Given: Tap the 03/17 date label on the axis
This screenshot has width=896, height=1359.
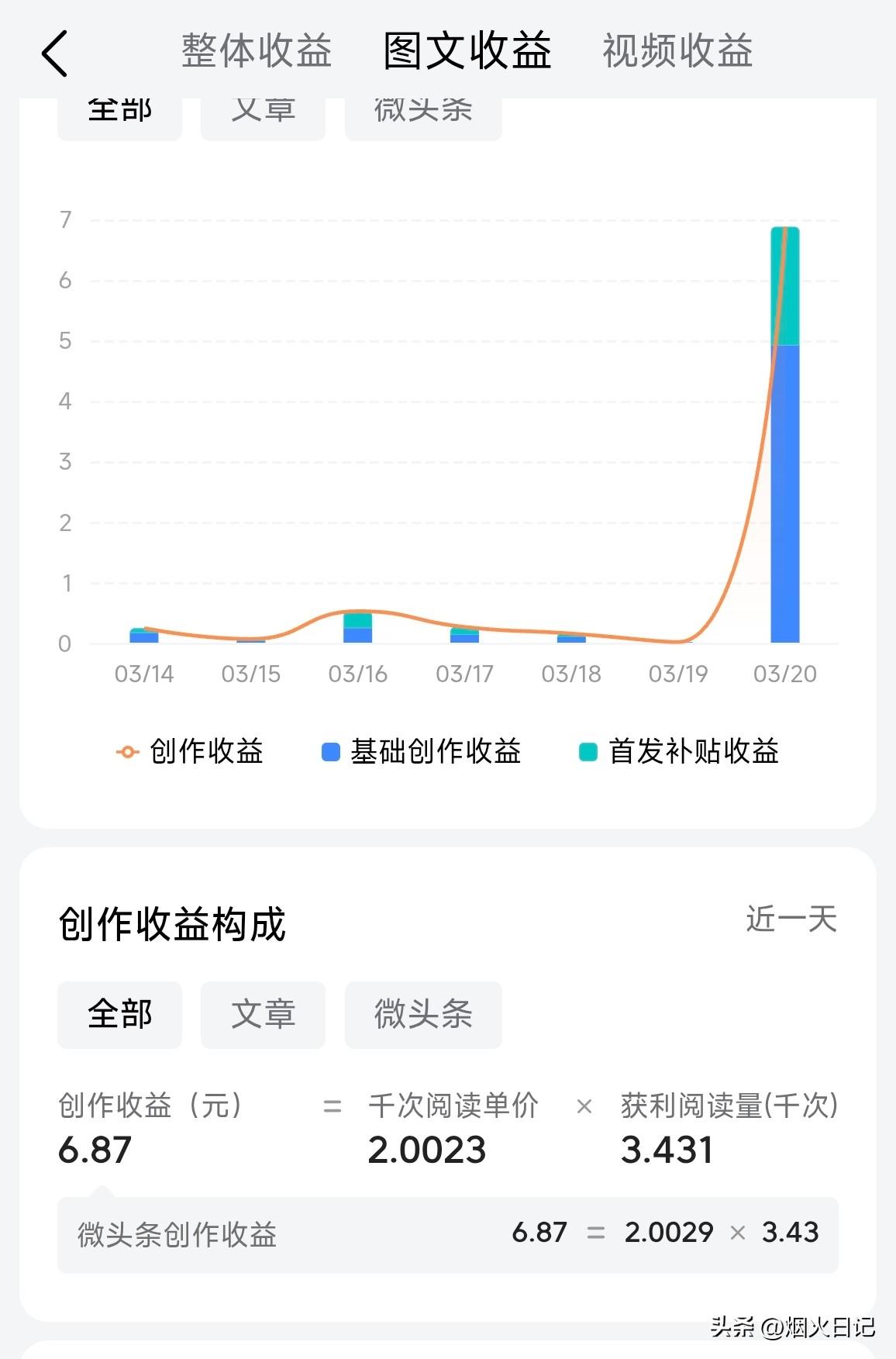Looking at the screenshot, I should [x=464, y=674].
